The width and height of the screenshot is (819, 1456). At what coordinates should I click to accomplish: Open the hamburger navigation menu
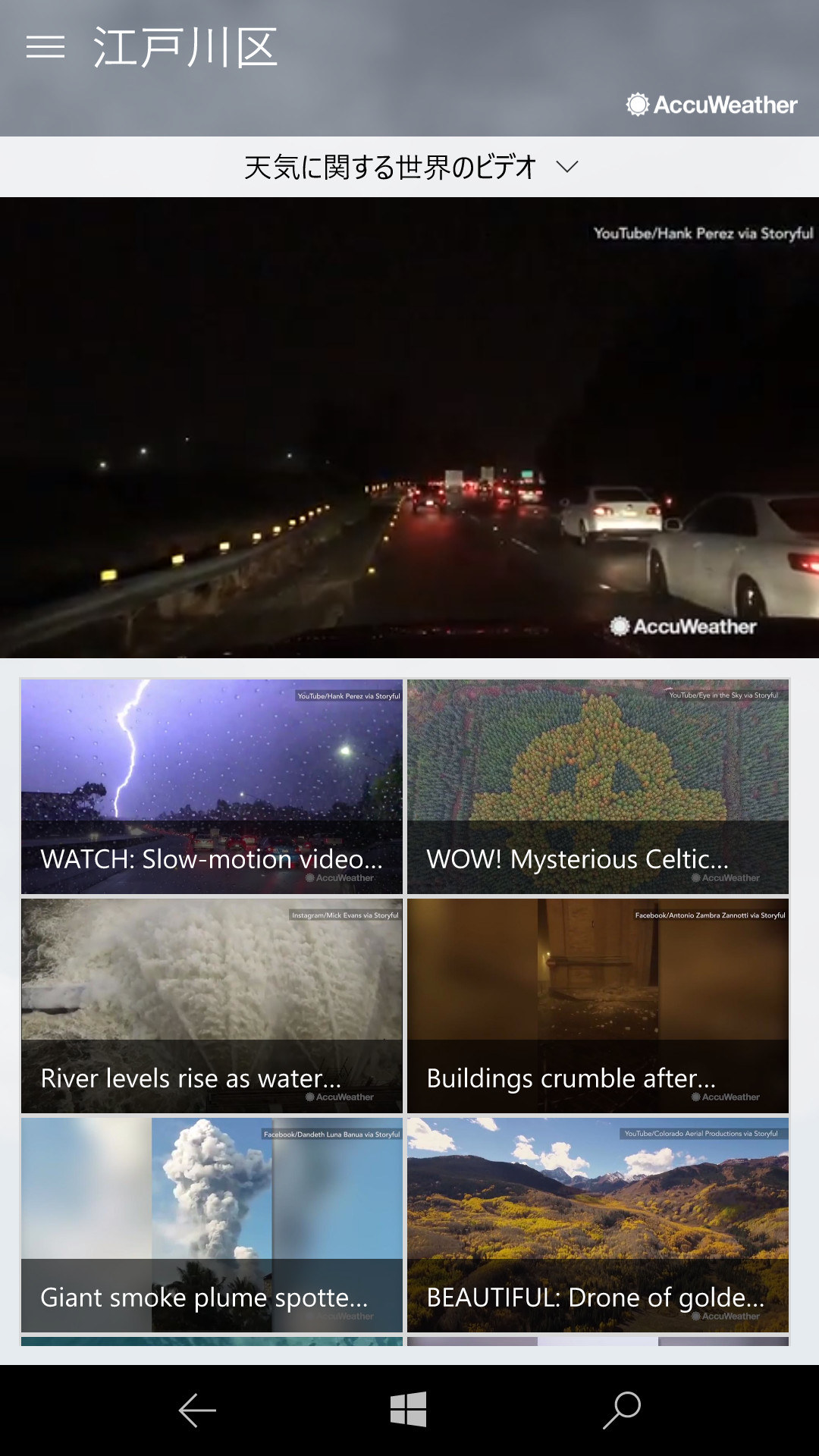tap(45, 47)
